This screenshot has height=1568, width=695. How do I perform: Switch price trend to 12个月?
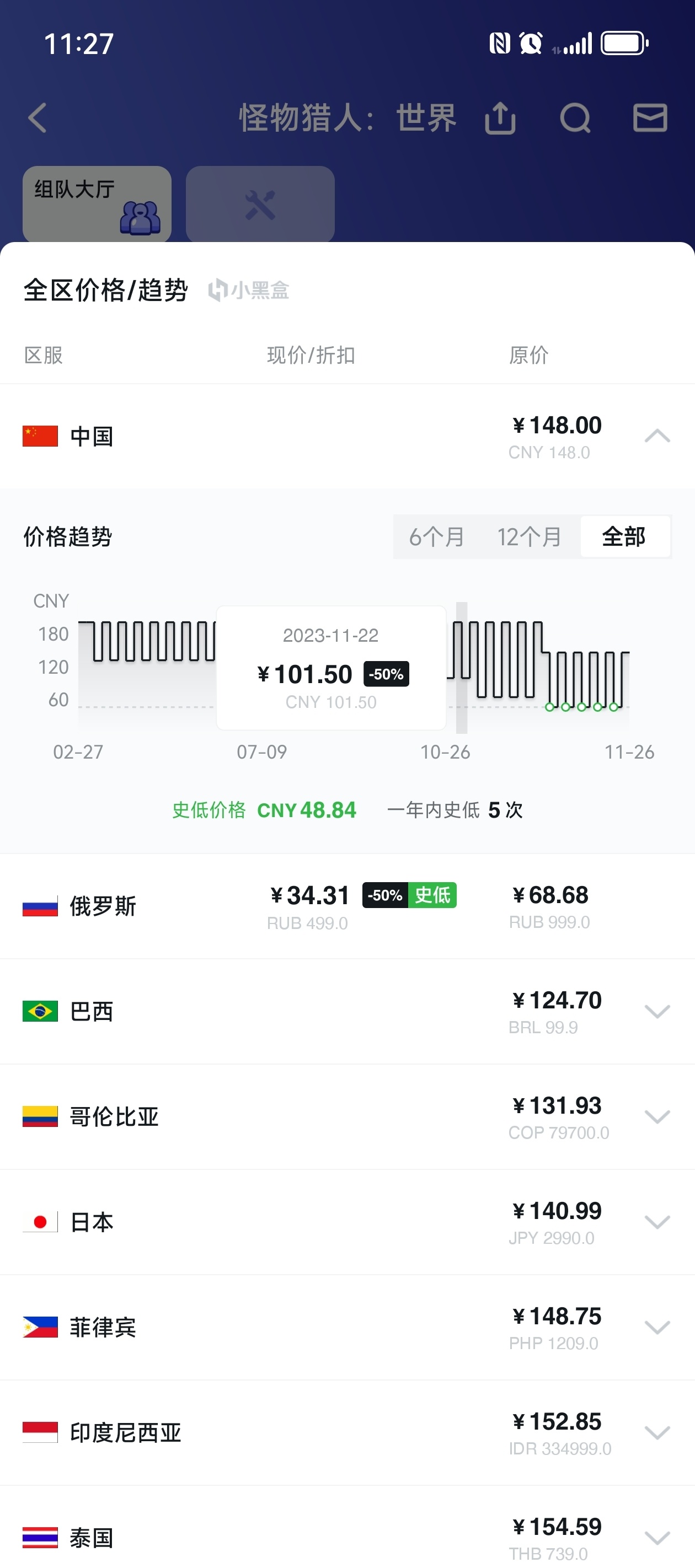point(529,536)
